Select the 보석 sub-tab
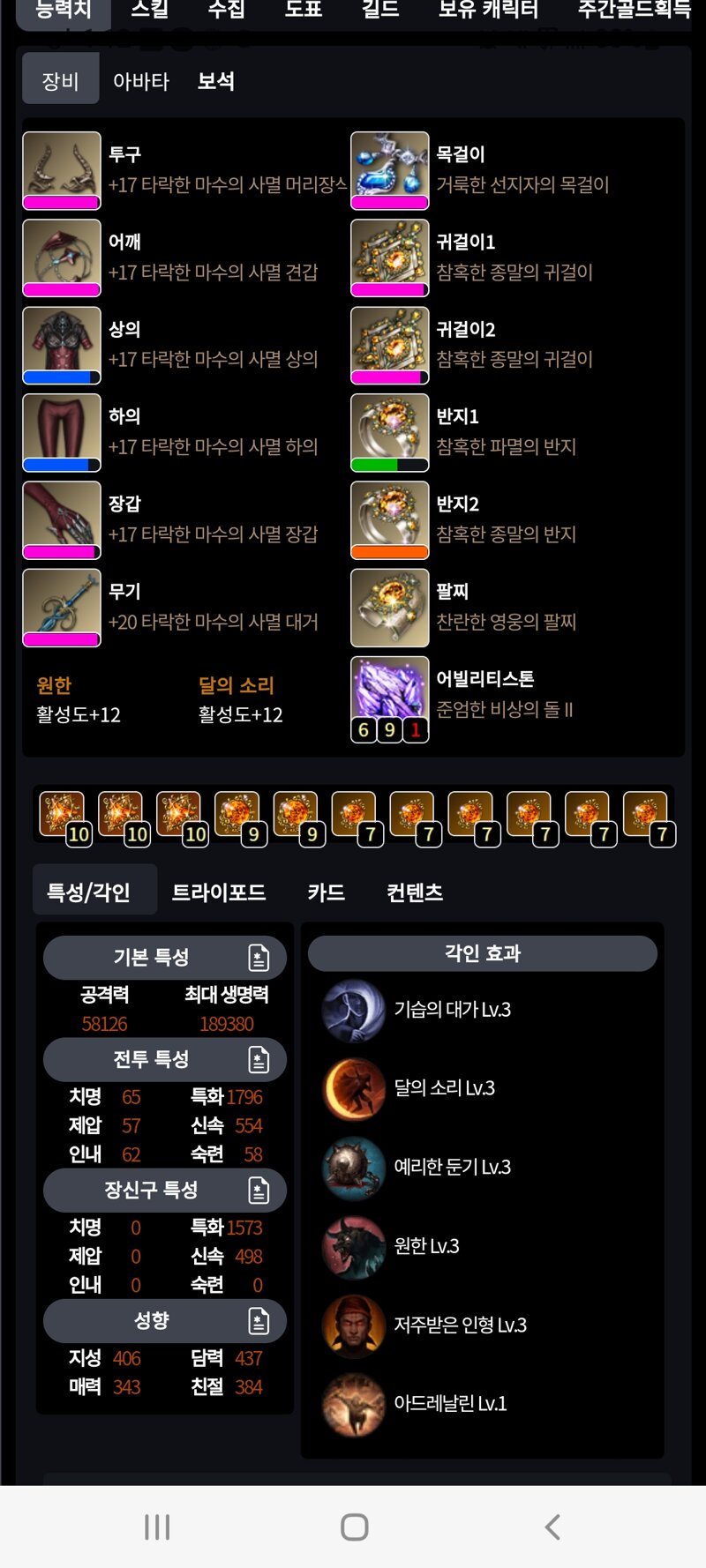706x1568 pixels. pyautogui.click(x=215, y=81)
